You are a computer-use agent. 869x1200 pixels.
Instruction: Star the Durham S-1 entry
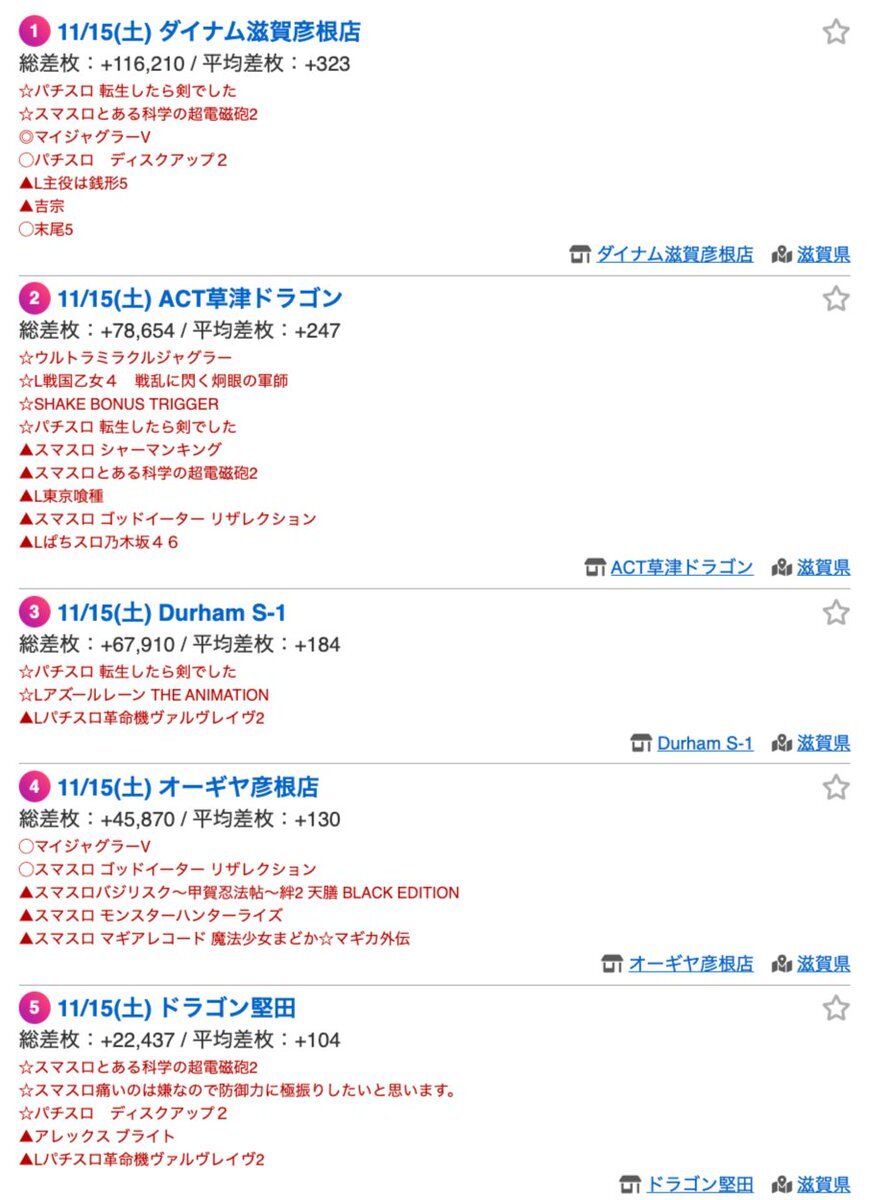click(x=836, y=612)
